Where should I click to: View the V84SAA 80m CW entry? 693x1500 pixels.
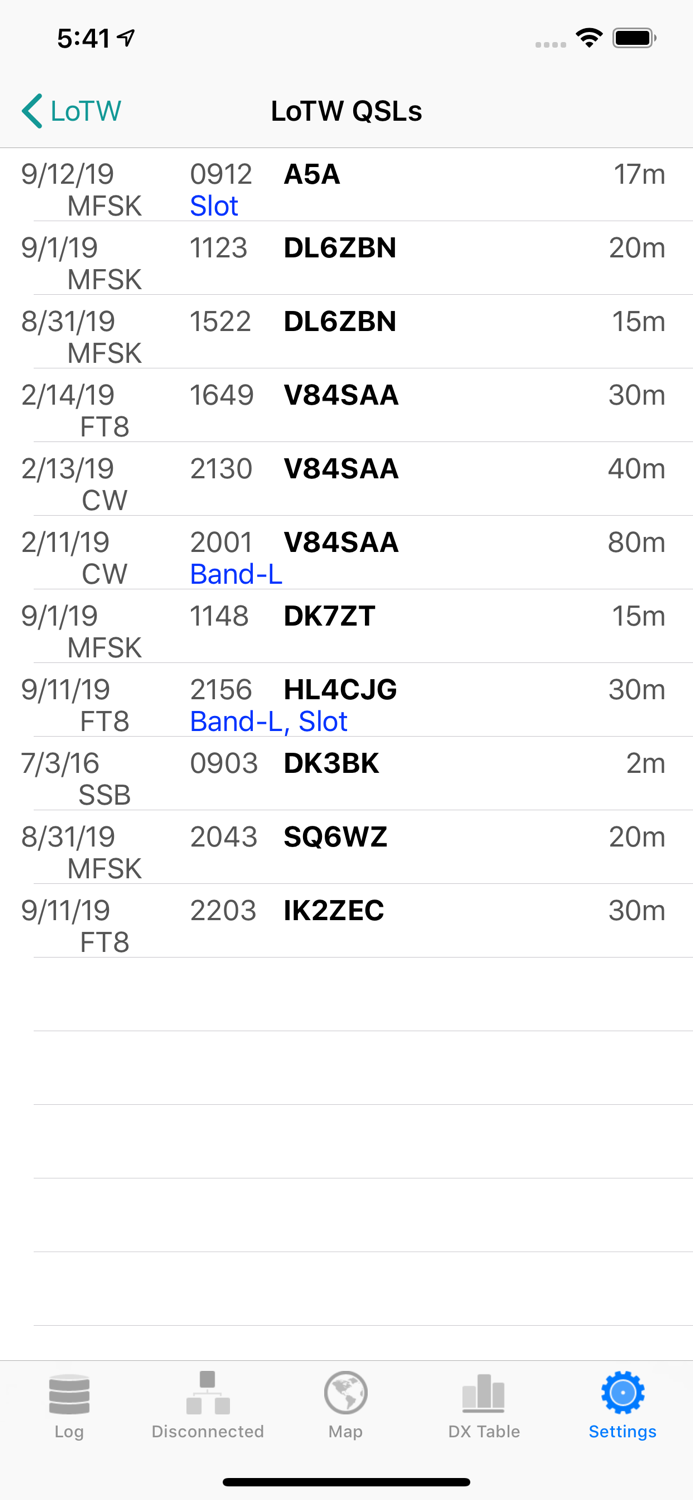click(346, 553)
